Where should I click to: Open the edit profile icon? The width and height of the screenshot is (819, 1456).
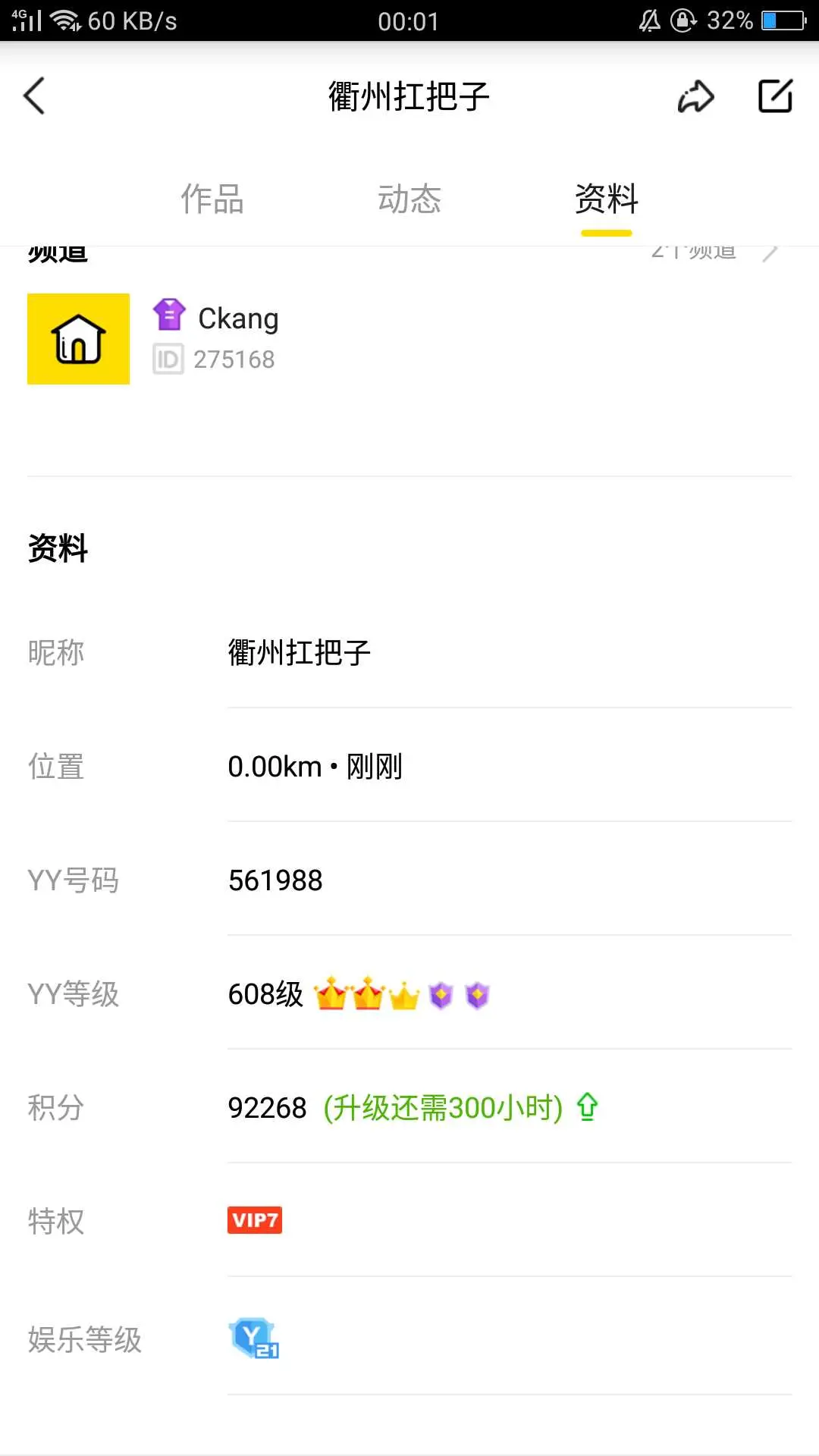point(776,96)
